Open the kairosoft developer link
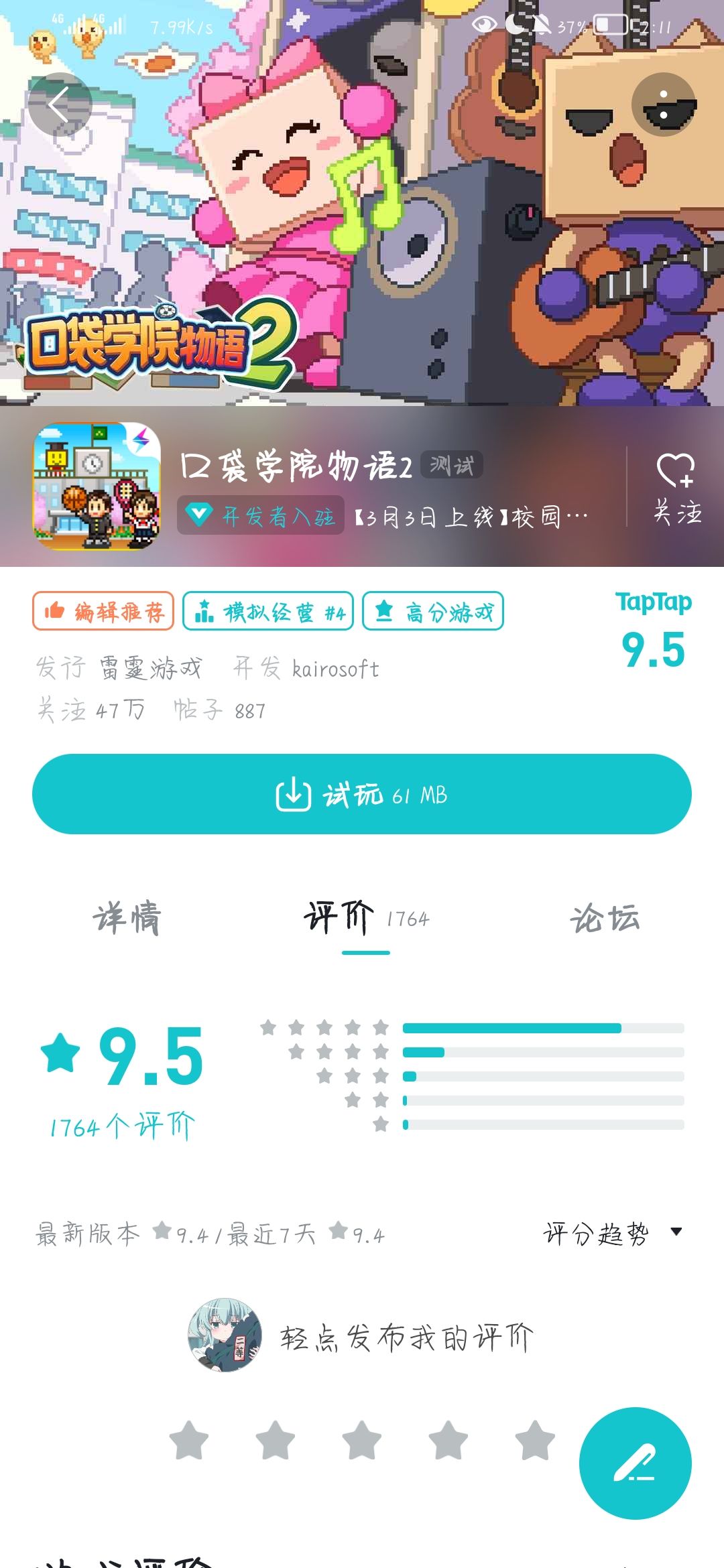 [x=335, y=669]
